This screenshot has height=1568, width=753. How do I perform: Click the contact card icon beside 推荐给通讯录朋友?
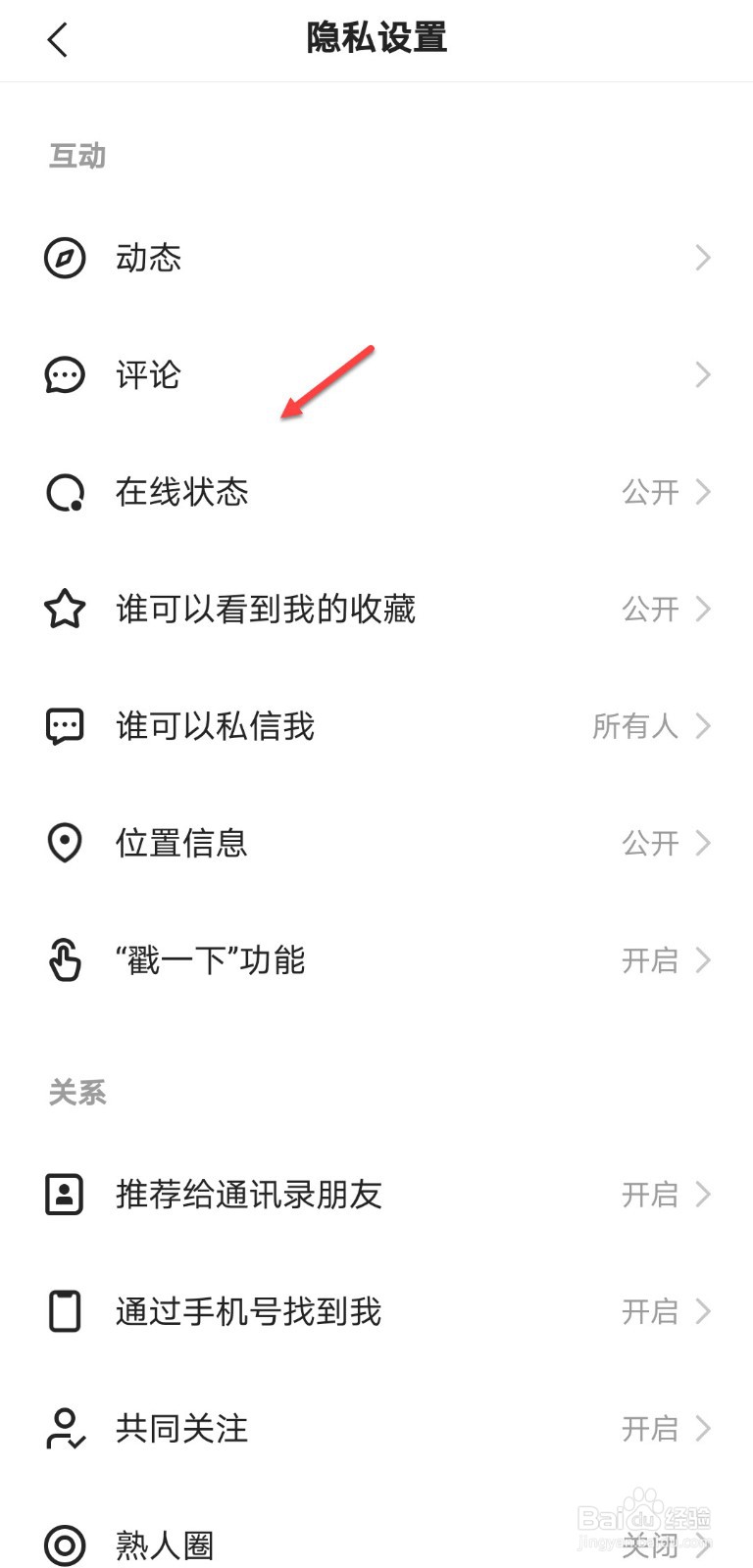65,1195
